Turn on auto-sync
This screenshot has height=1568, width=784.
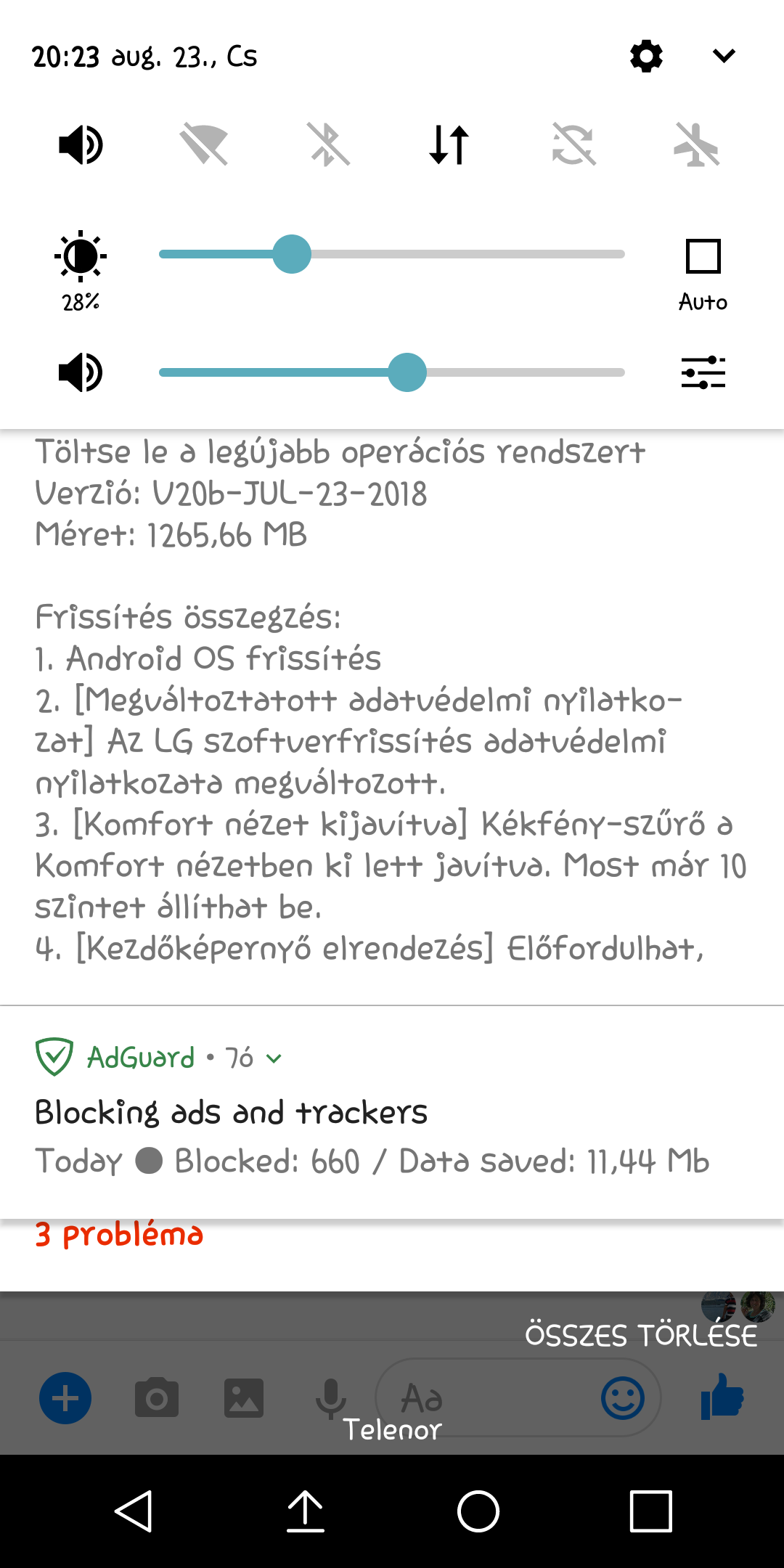point(573,145)
